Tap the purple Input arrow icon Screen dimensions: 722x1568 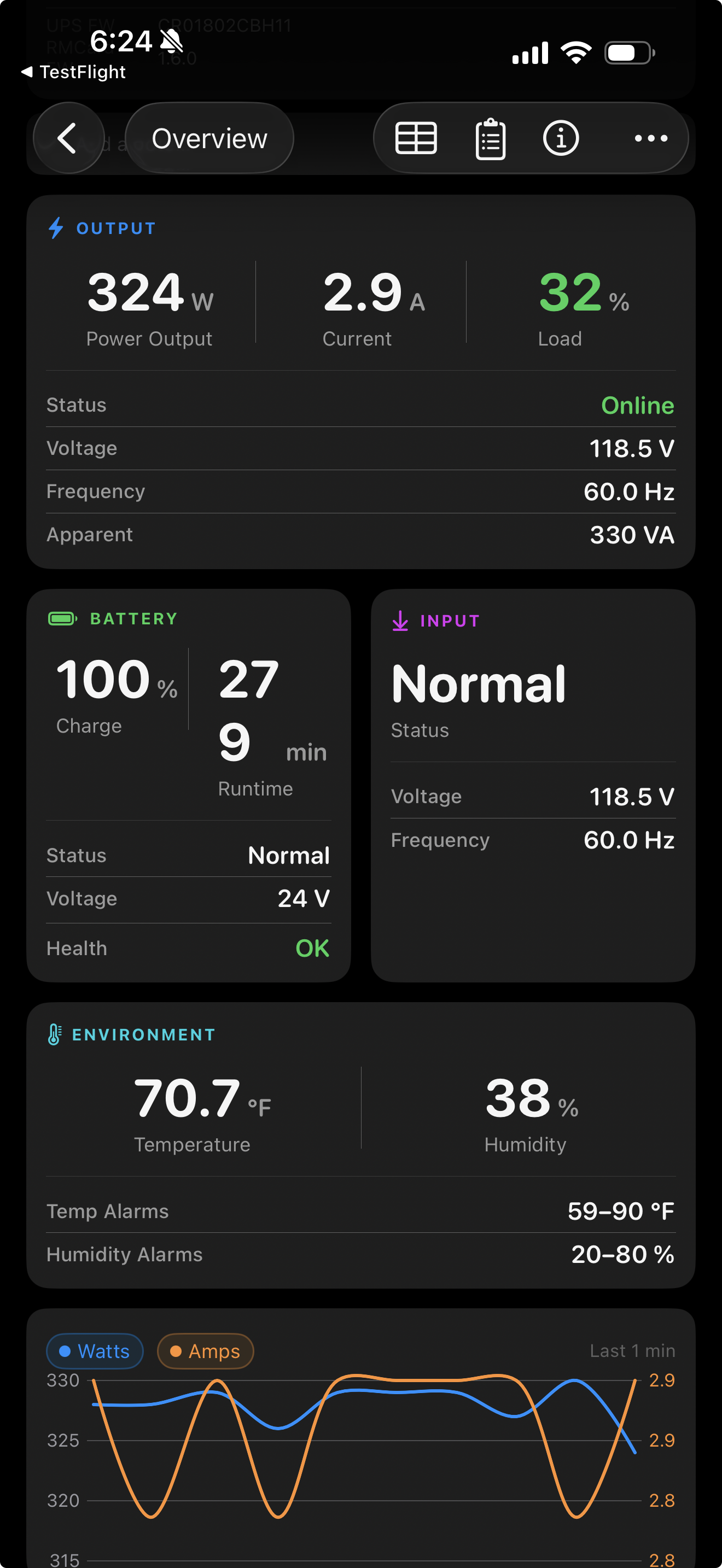click(x=400, y=621)
